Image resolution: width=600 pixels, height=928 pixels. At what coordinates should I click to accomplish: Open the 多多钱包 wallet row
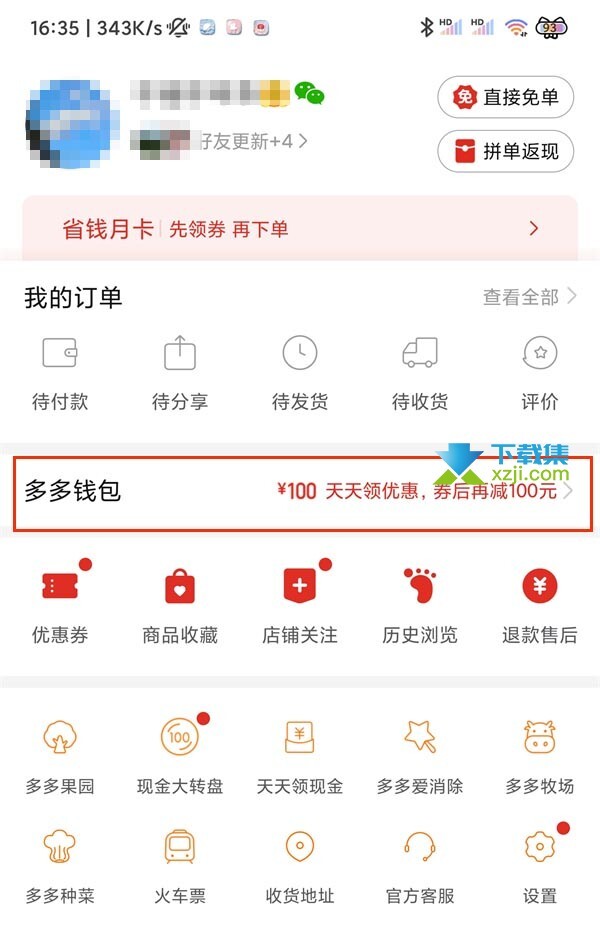(x=302, y=493)
